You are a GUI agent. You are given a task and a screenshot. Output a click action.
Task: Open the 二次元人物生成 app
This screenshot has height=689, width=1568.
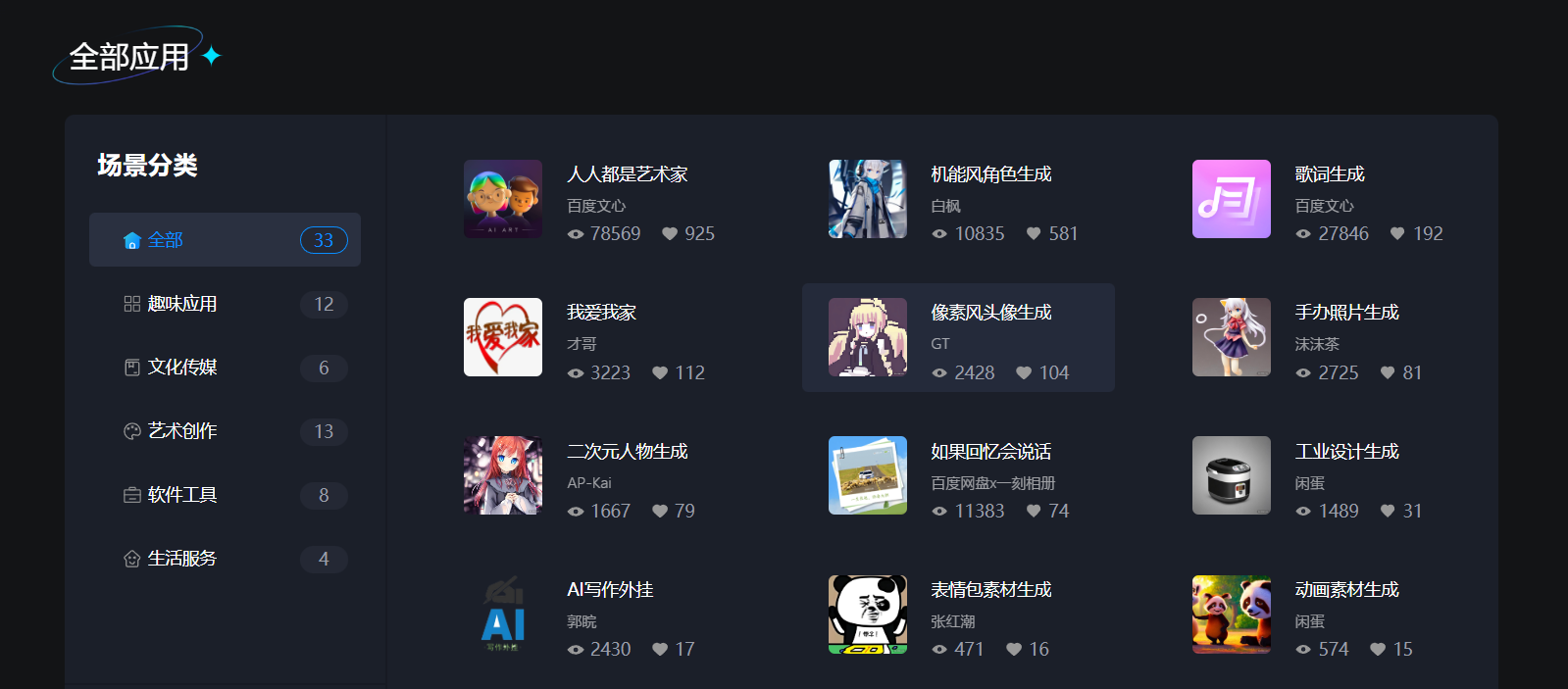(x=627, y=452)
